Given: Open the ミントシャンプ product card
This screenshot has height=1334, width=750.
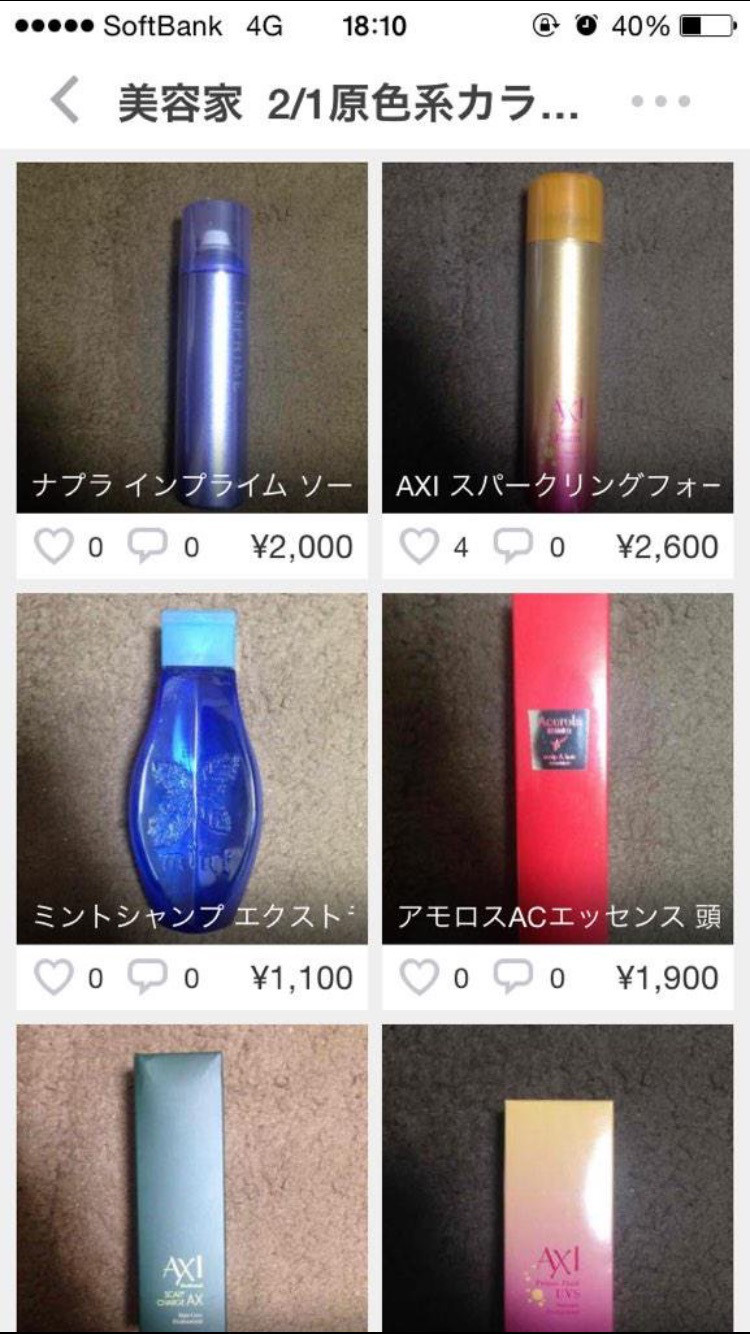Looking at the screenshot, I should click(192, 768).
